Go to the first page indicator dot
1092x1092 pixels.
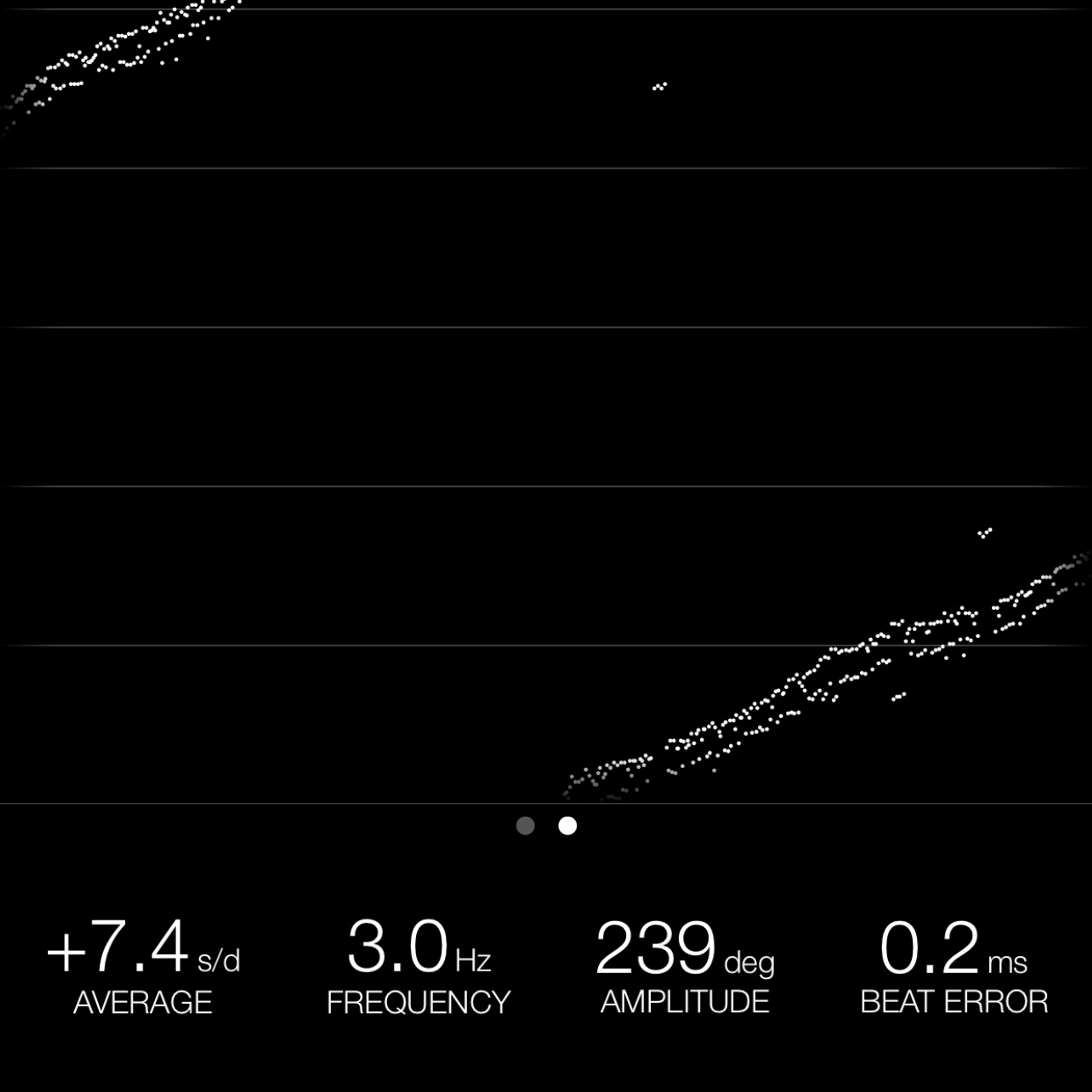tap(526, 826)
